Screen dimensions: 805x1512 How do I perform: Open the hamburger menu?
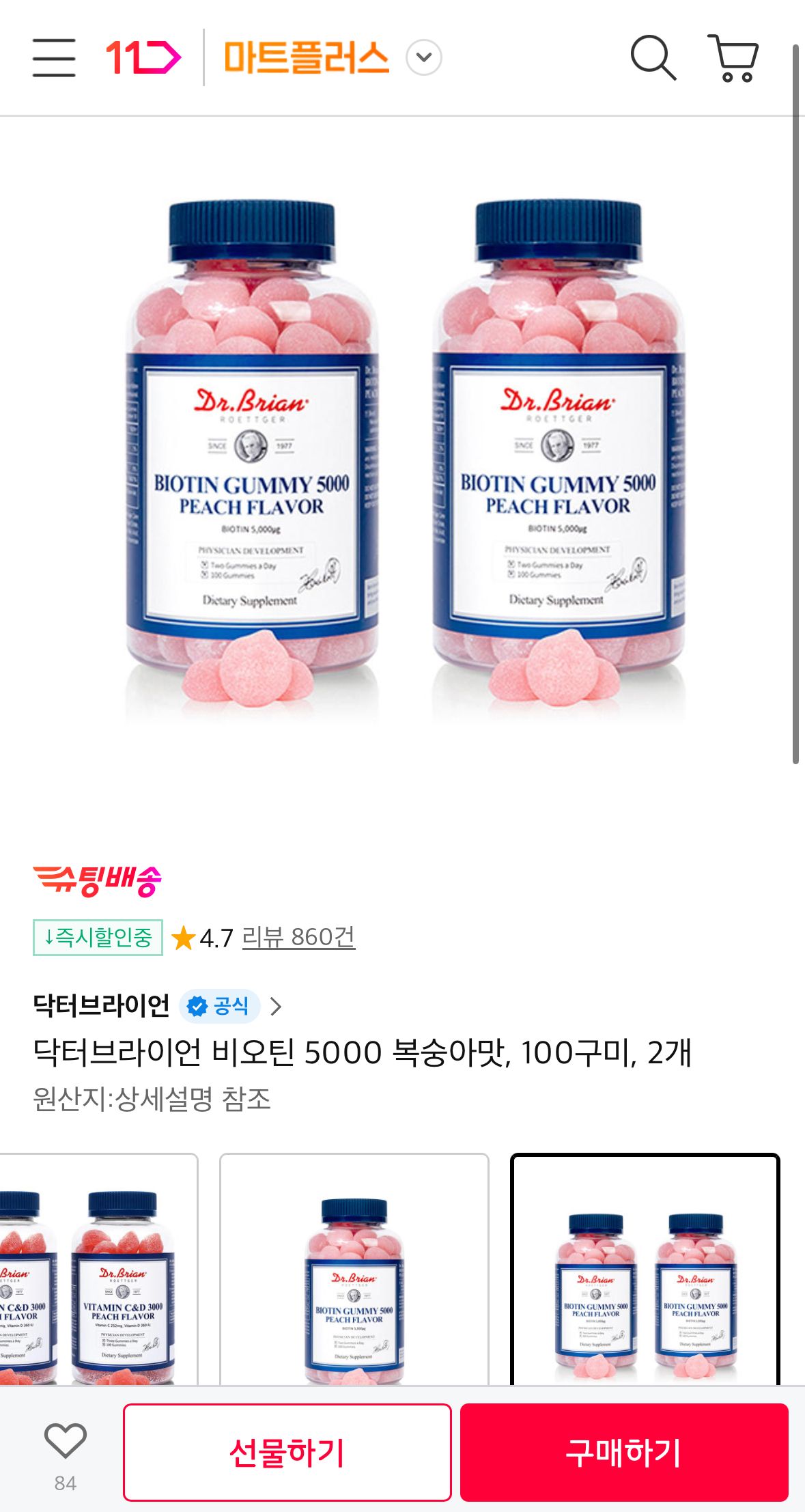pyautogui.click(x=54, y=57)
